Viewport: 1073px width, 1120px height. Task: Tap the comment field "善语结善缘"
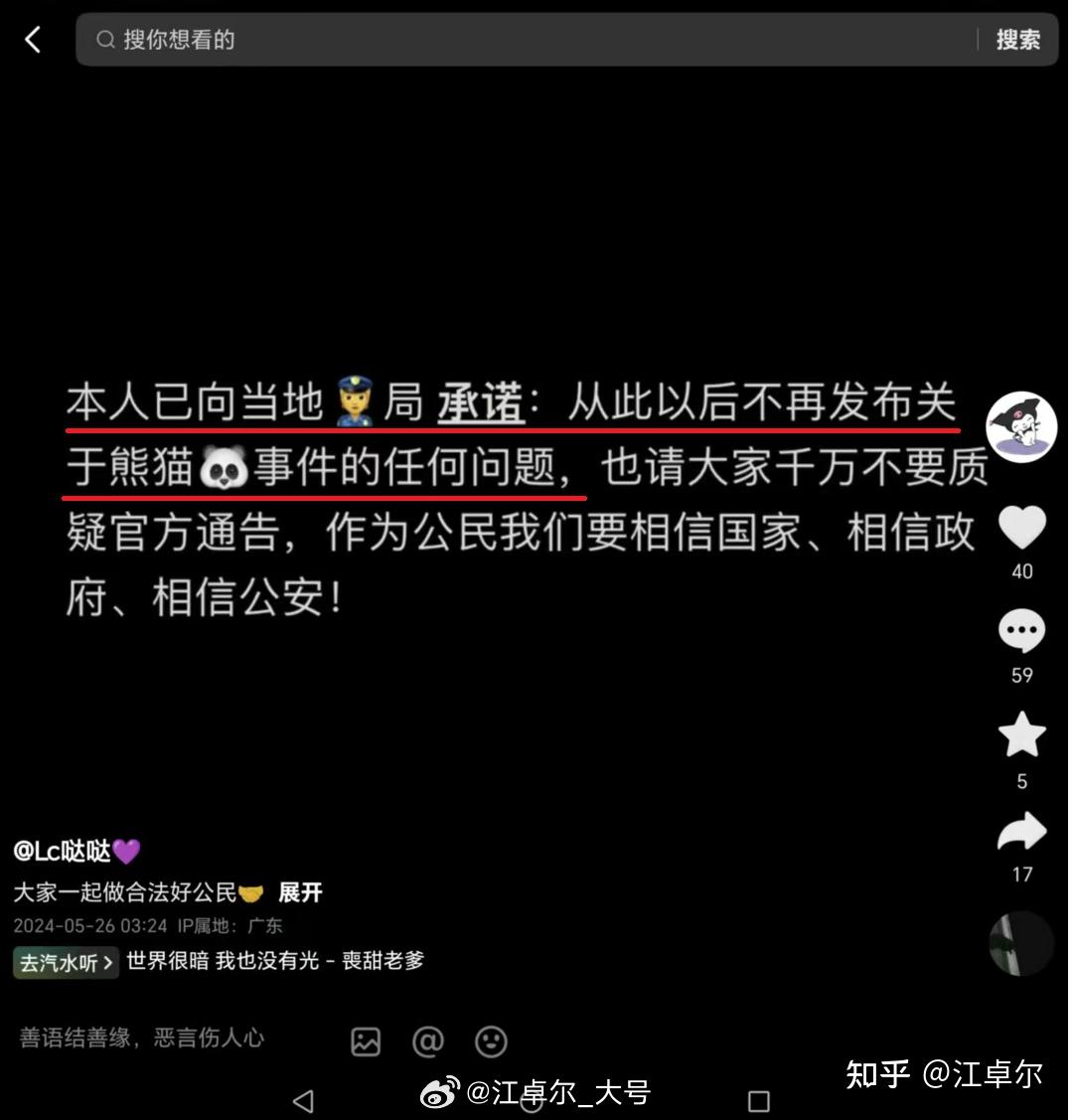click(142, 1039)
